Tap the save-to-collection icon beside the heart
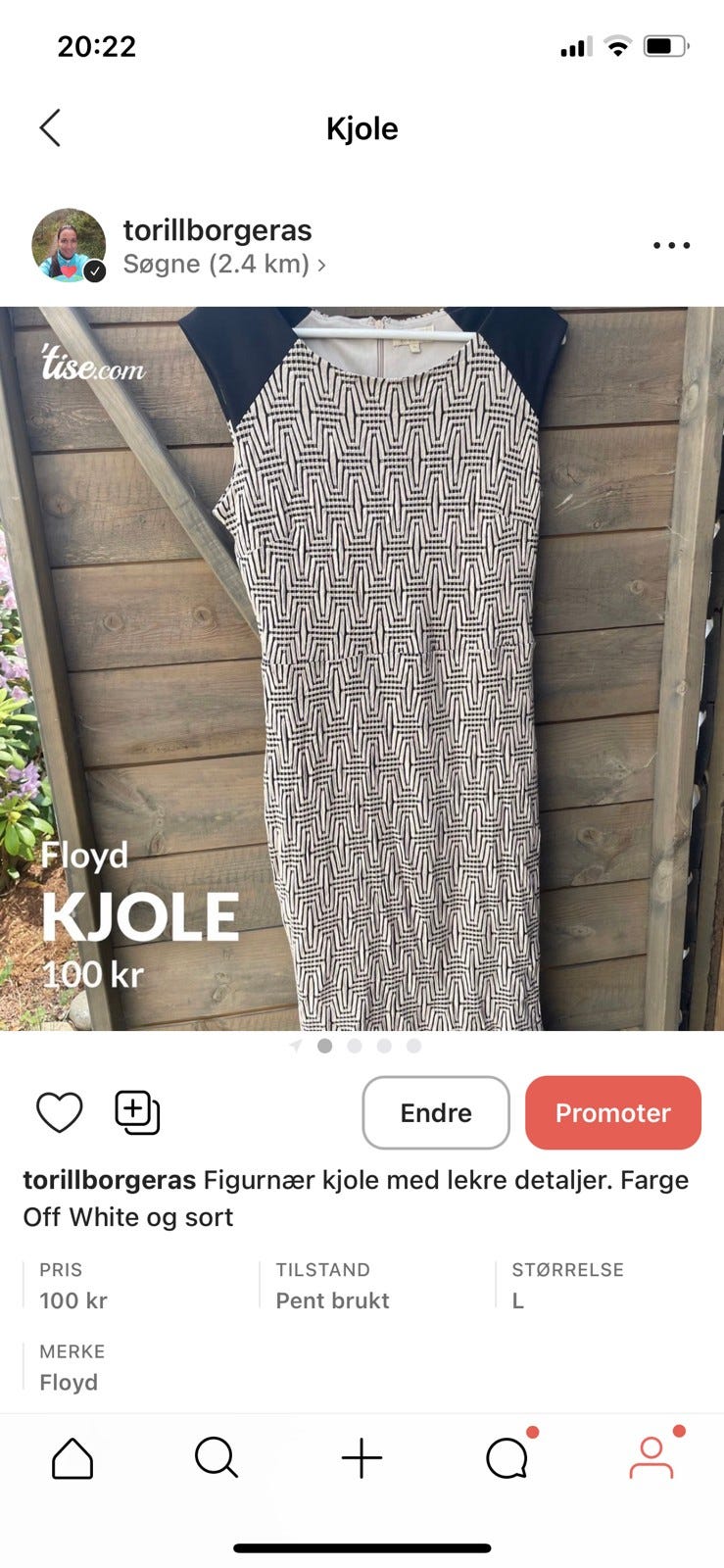This screenshot has width=724, height=1568. 136,1112
